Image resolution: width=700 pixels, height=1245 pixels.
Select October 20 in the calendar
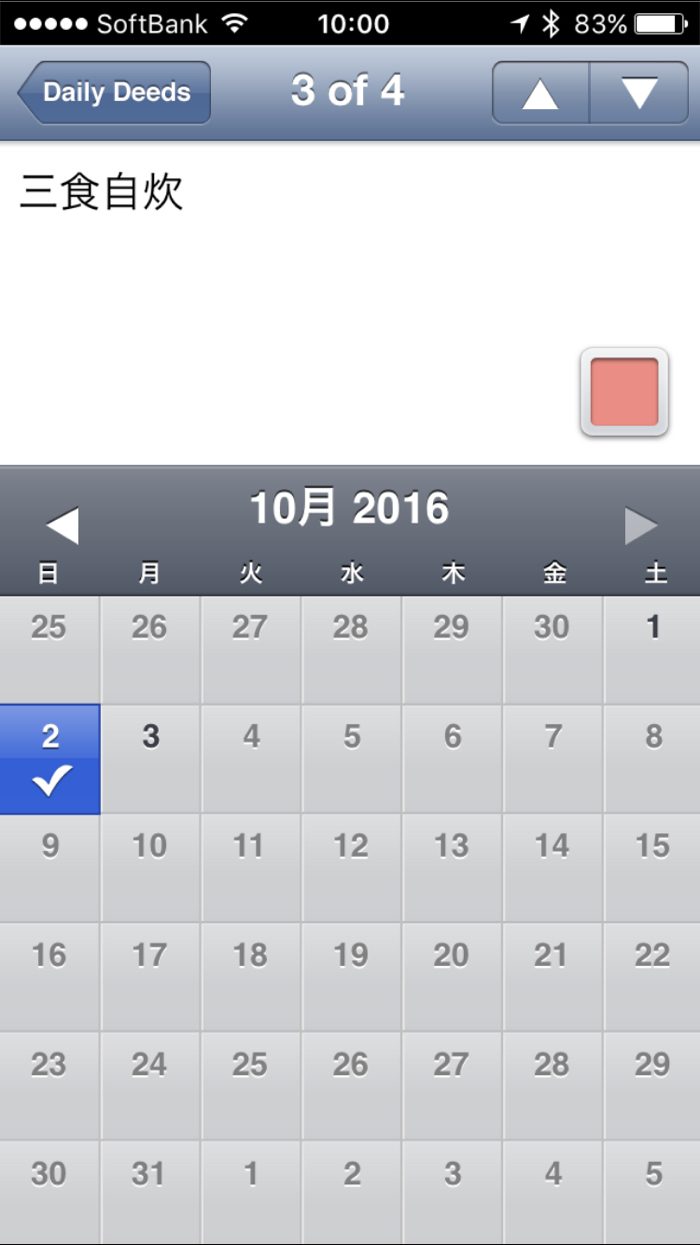[451, 976]
